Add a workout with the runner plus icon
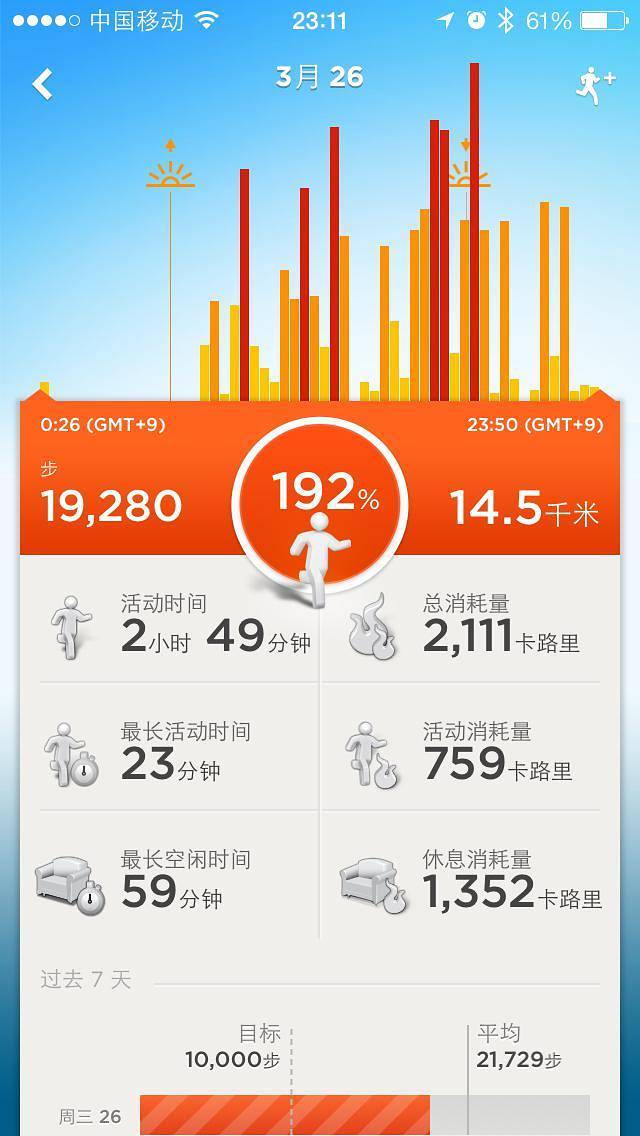This screenshot has height=1136, width=640. click(x=593, y=85)
